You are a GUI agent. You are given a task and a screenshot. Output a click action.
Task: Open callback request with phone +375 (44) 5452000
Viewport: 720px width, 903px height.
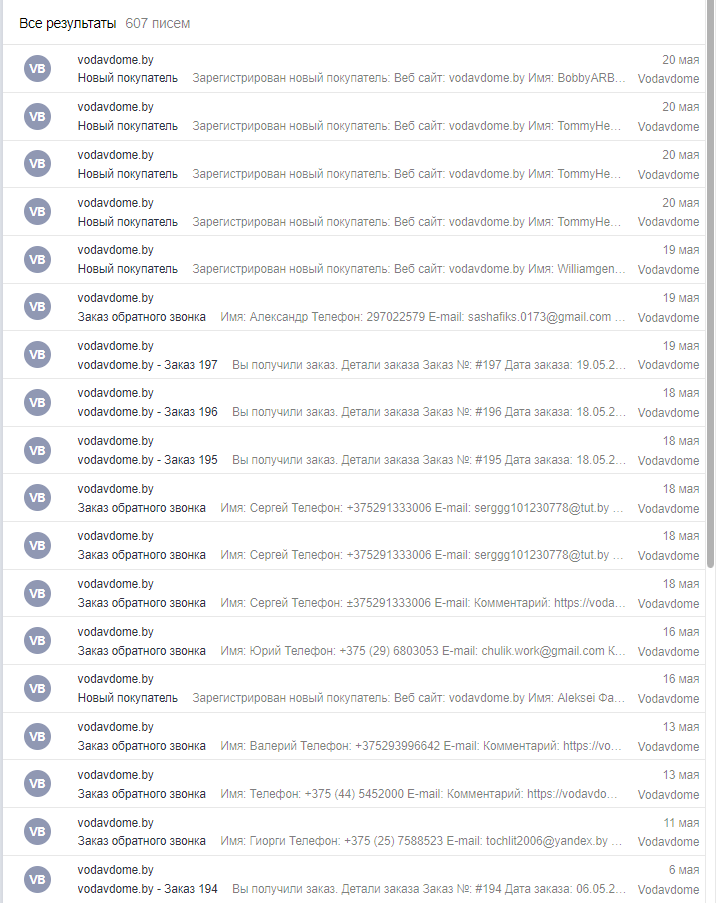point(400,794)
